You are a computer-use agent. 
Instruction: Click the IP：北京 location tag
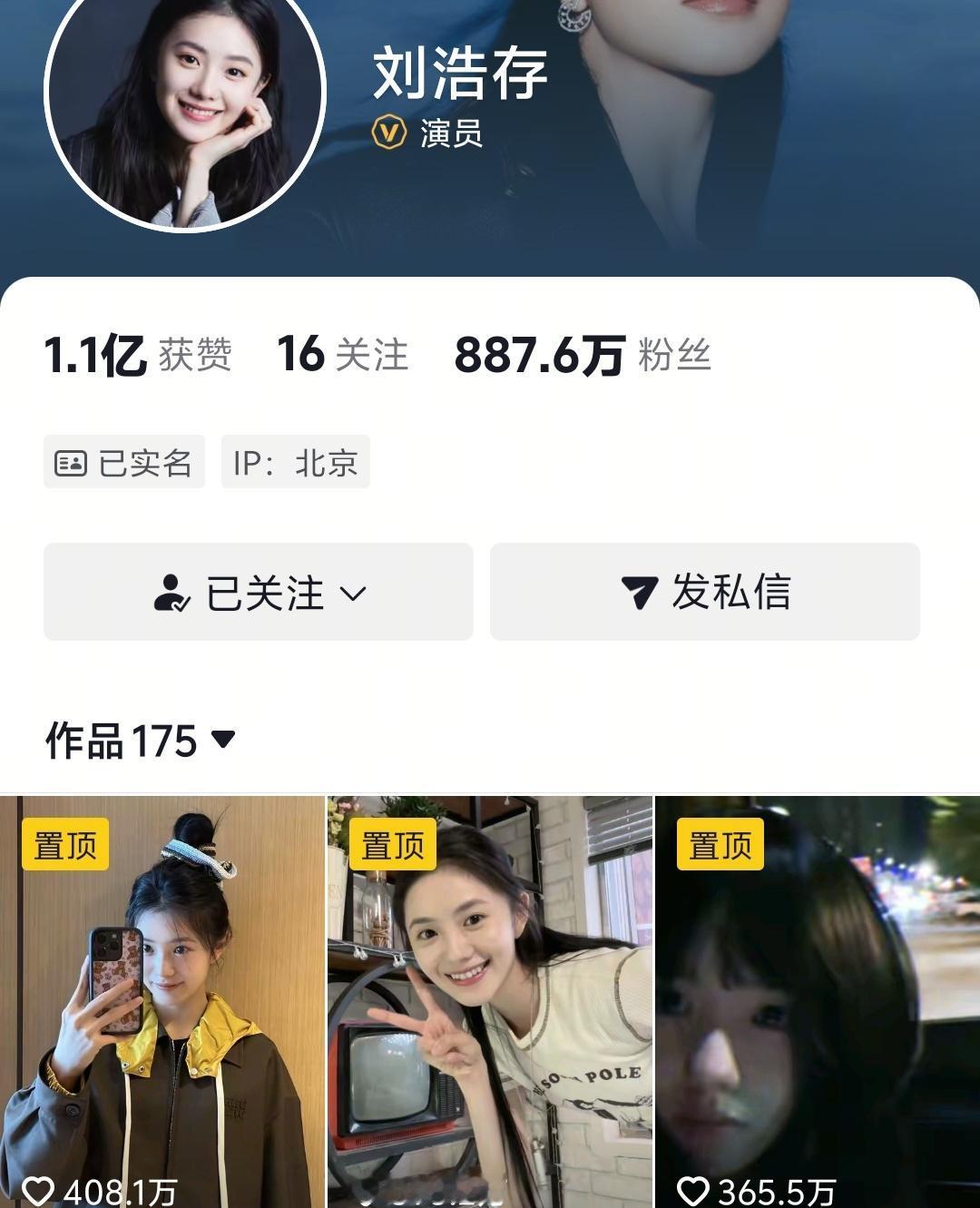click(x=293, y=462)
